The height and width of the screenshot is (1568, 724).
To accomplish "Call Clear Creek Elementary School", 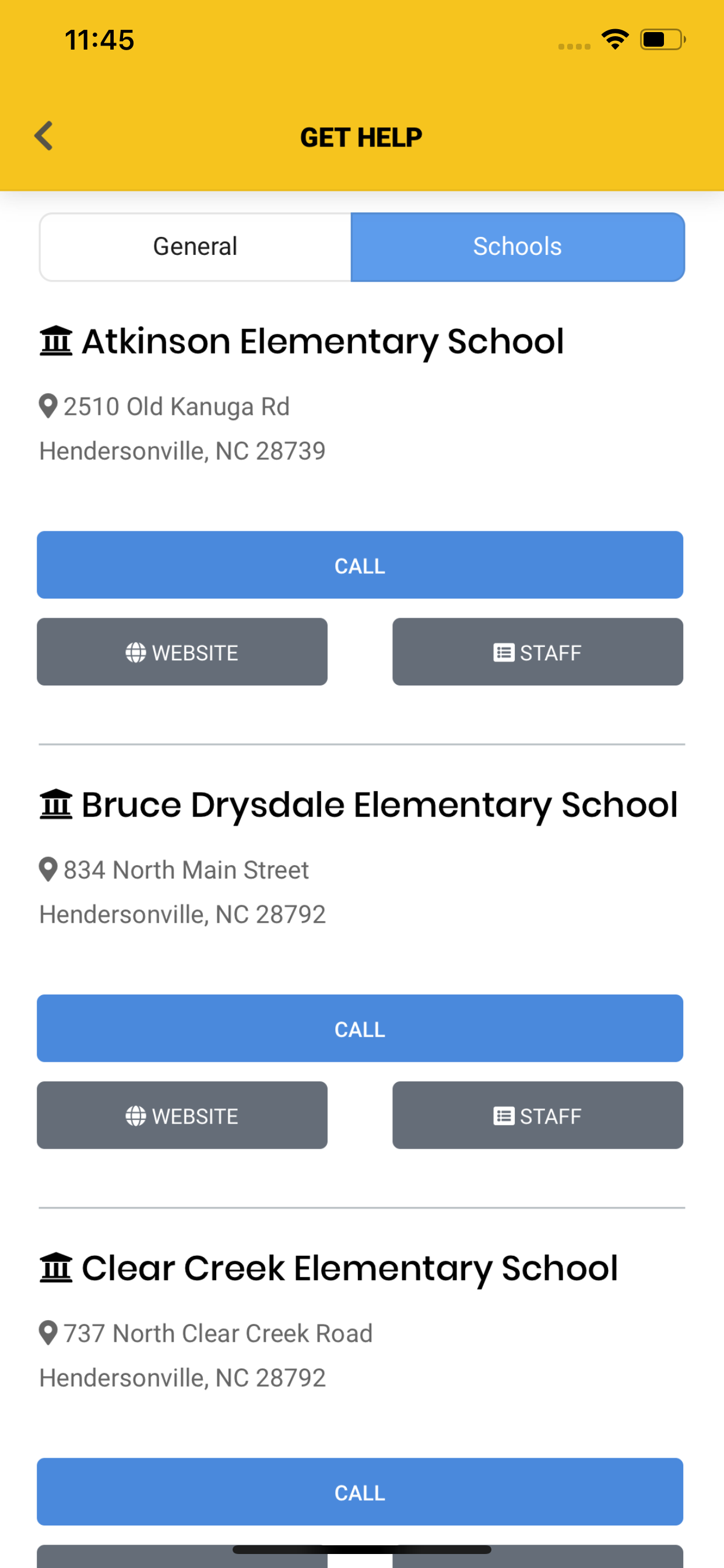I will (360, 1492).
